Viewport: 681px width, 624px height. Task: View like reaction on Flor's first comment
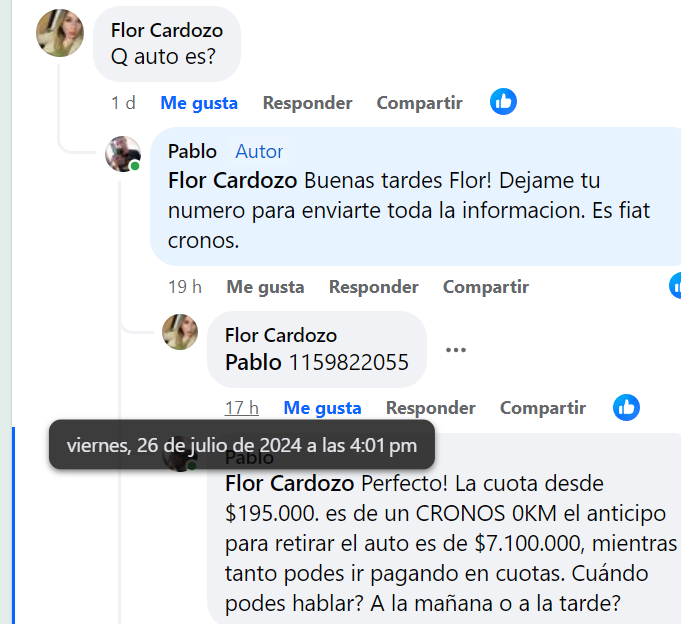503,102
